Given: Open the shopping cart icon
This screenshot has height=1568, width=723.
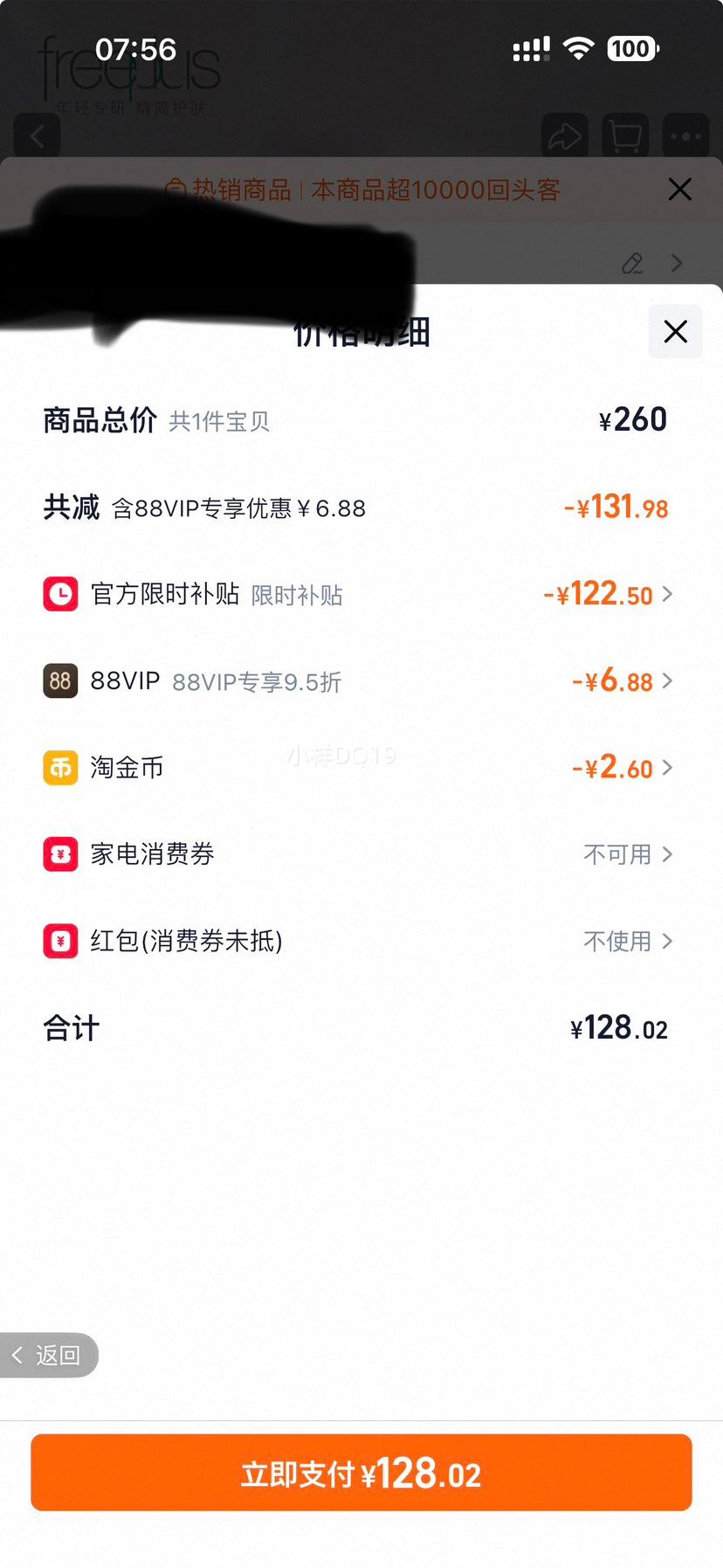Looking at the screenshot, I should 625,136.
